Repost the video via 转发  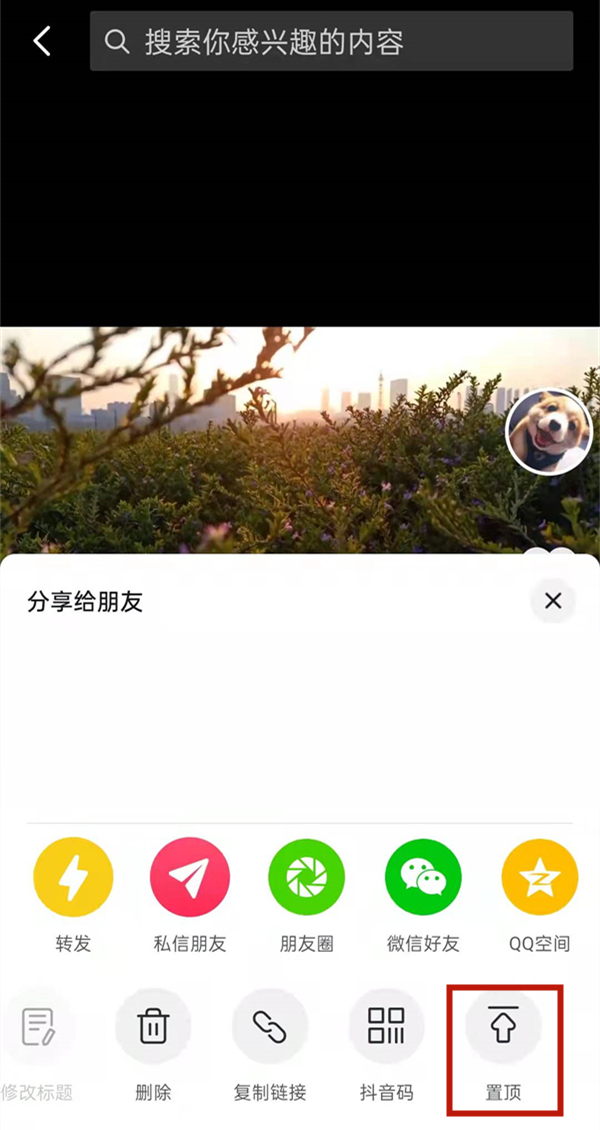click(x=73, y=877)
